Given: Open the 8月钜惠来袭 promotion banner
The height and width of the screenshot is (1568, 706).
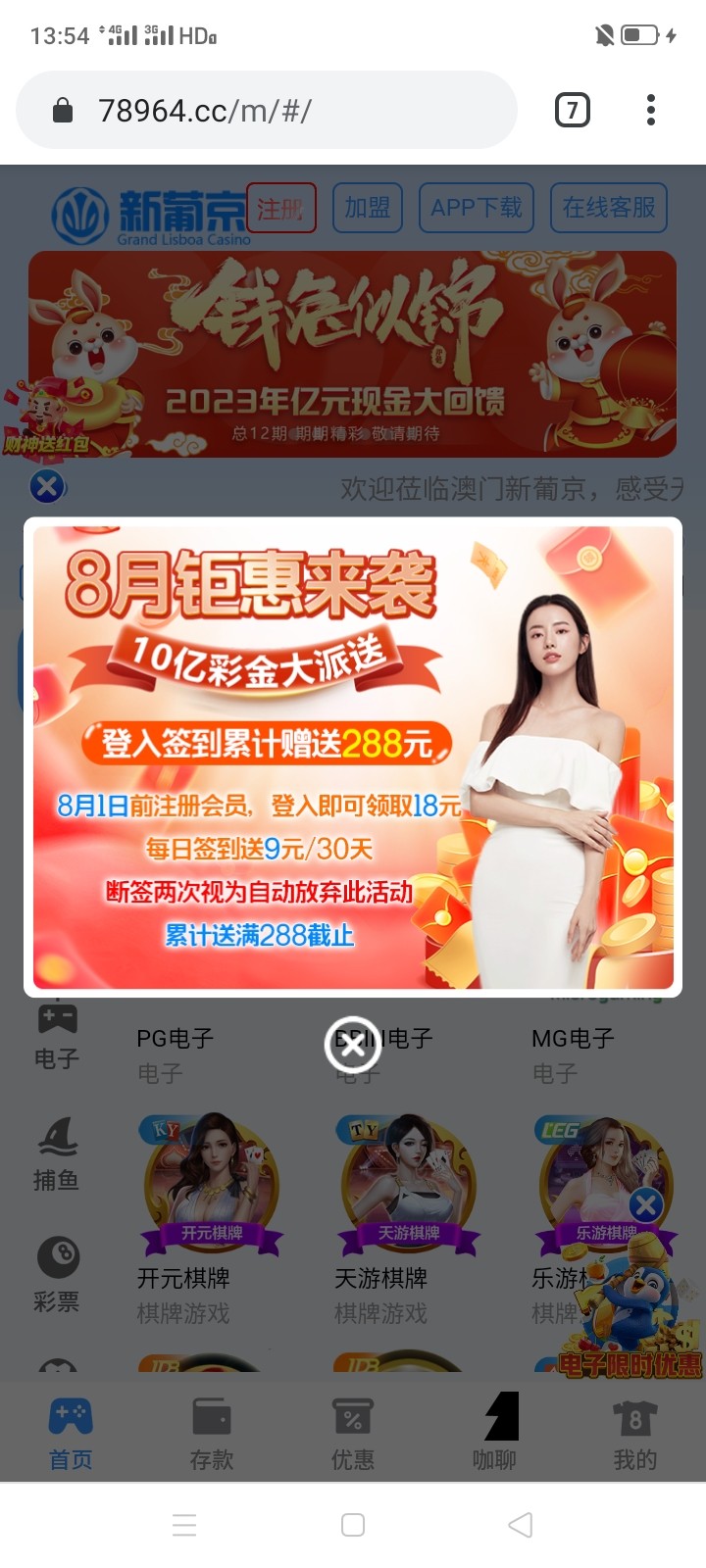Looking at the screenshot, I should click(x=353, y=757).
